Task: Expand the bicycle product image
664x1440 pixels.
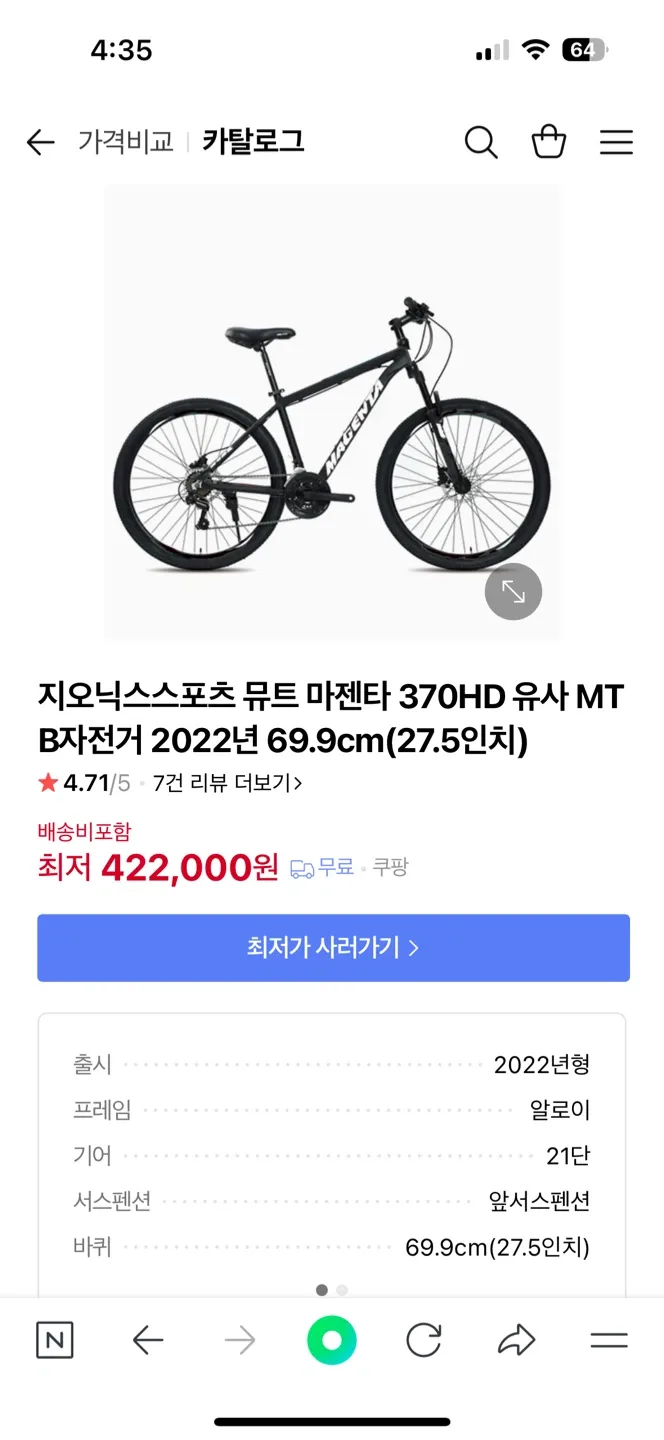Action: pos(513,592)
